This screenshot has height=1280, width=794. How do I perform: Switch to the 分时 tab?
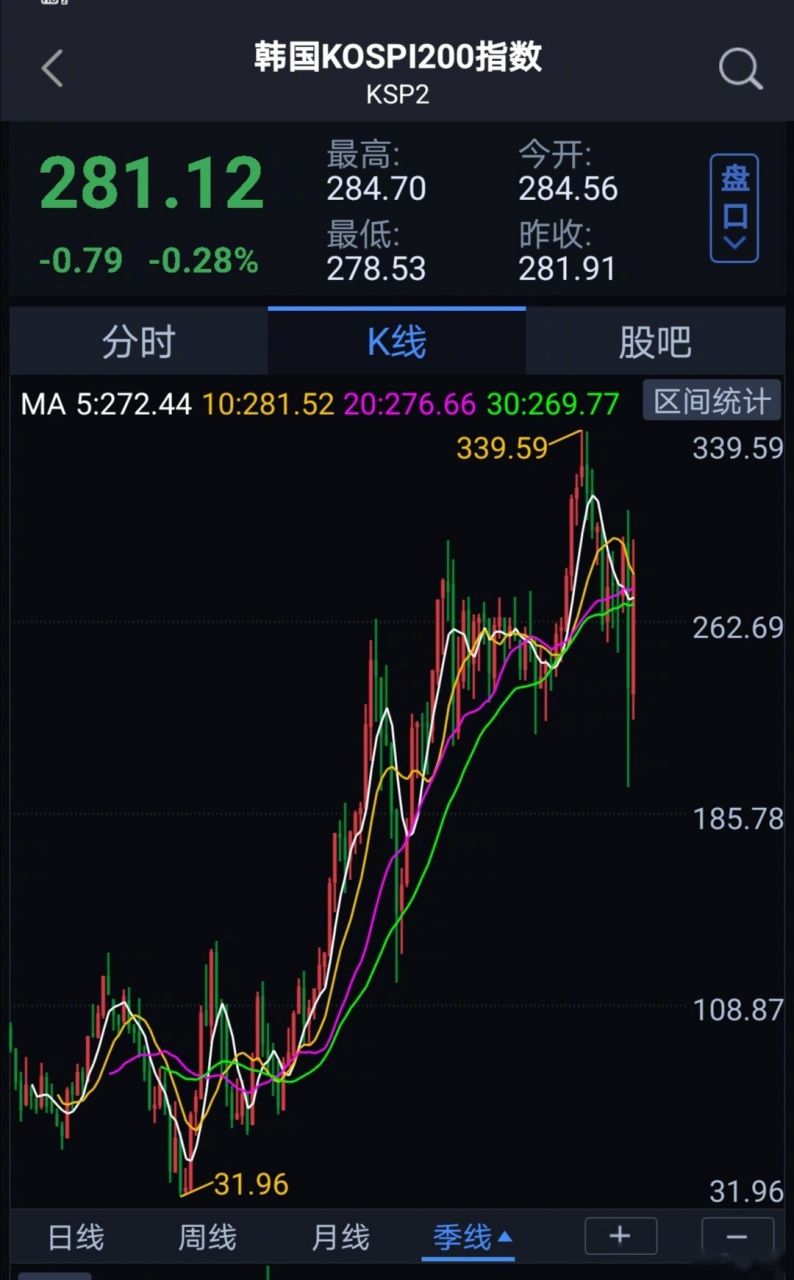pos(139,342)
